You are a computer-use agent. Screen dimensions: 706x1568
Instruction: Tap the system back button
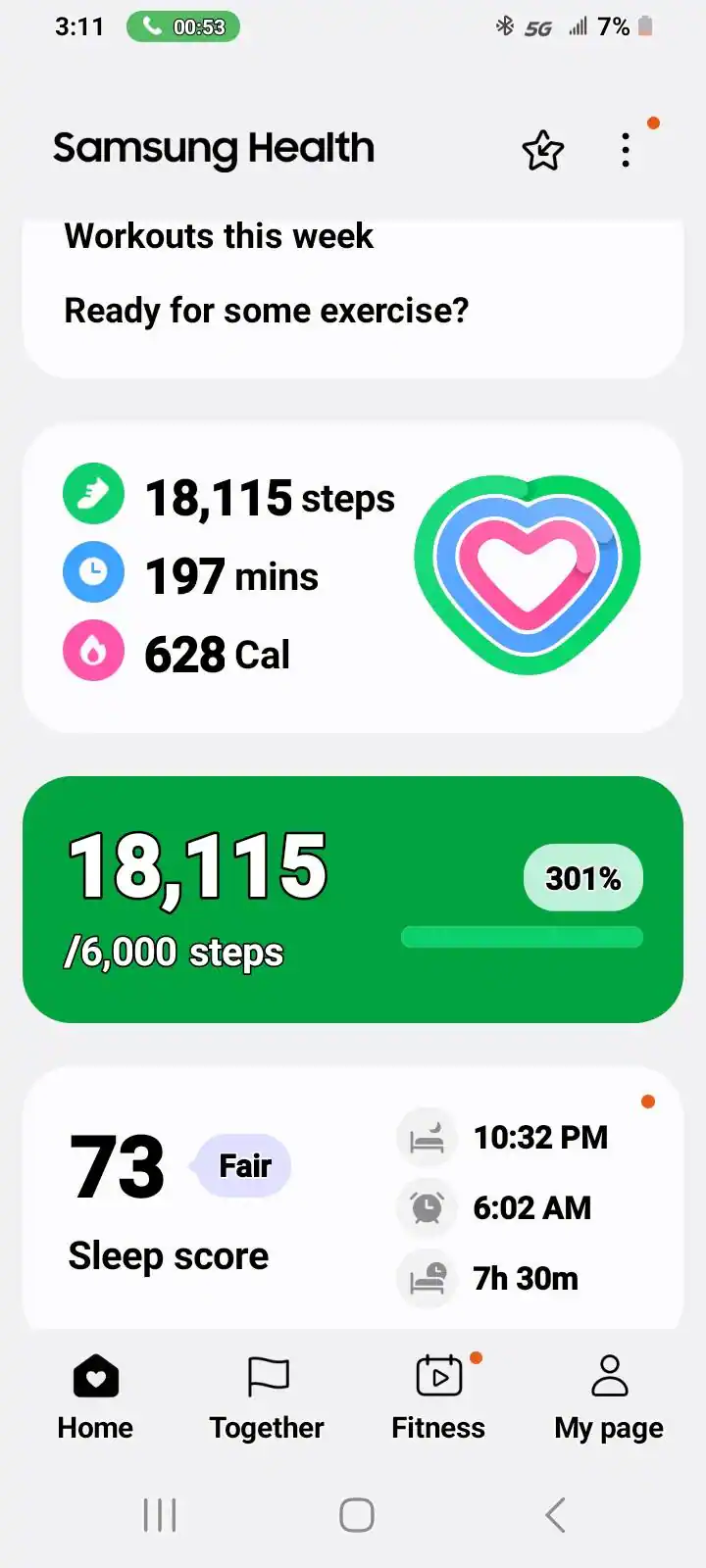(x=555, y=1514)
